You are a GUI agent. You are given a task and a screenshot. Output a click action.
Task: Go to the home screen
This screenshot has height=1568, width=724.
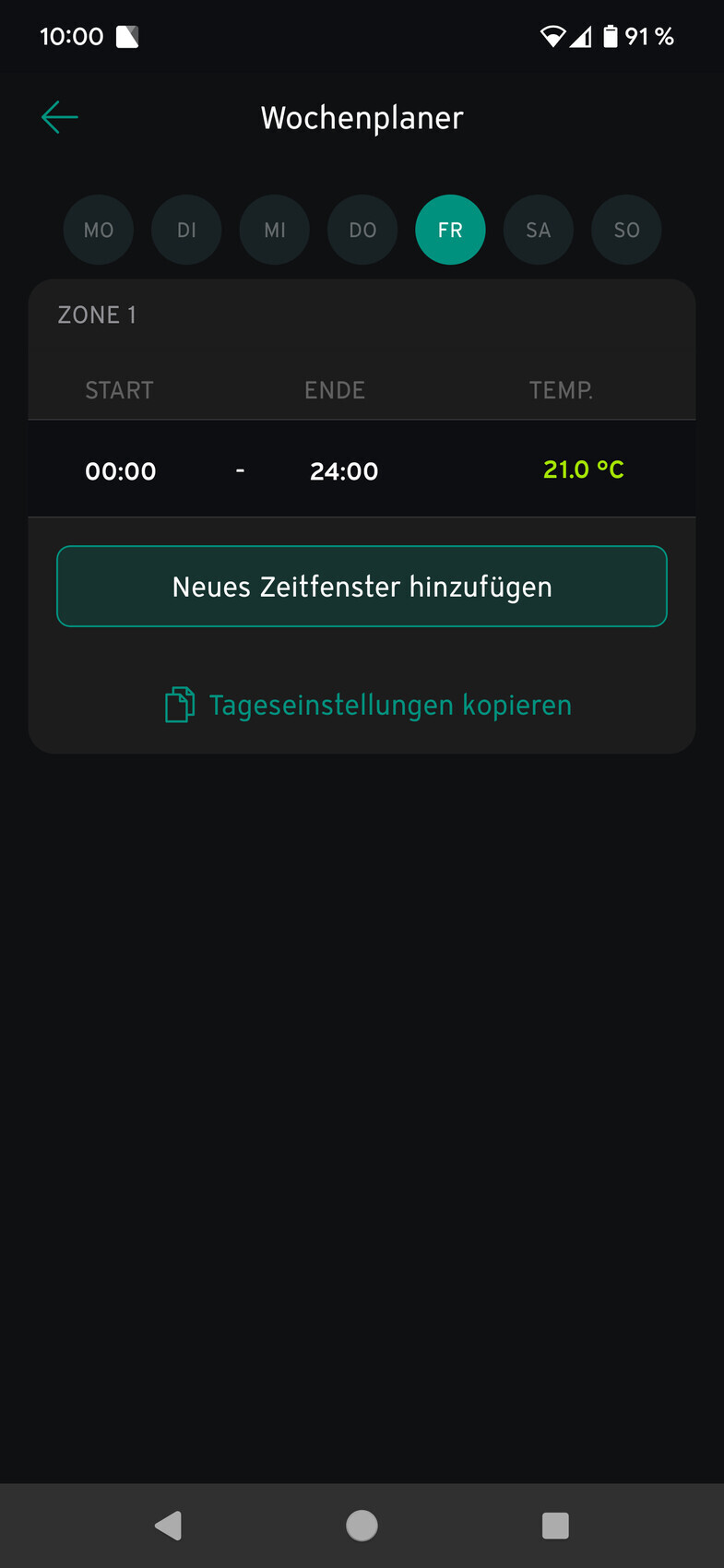click(362, 1526)
